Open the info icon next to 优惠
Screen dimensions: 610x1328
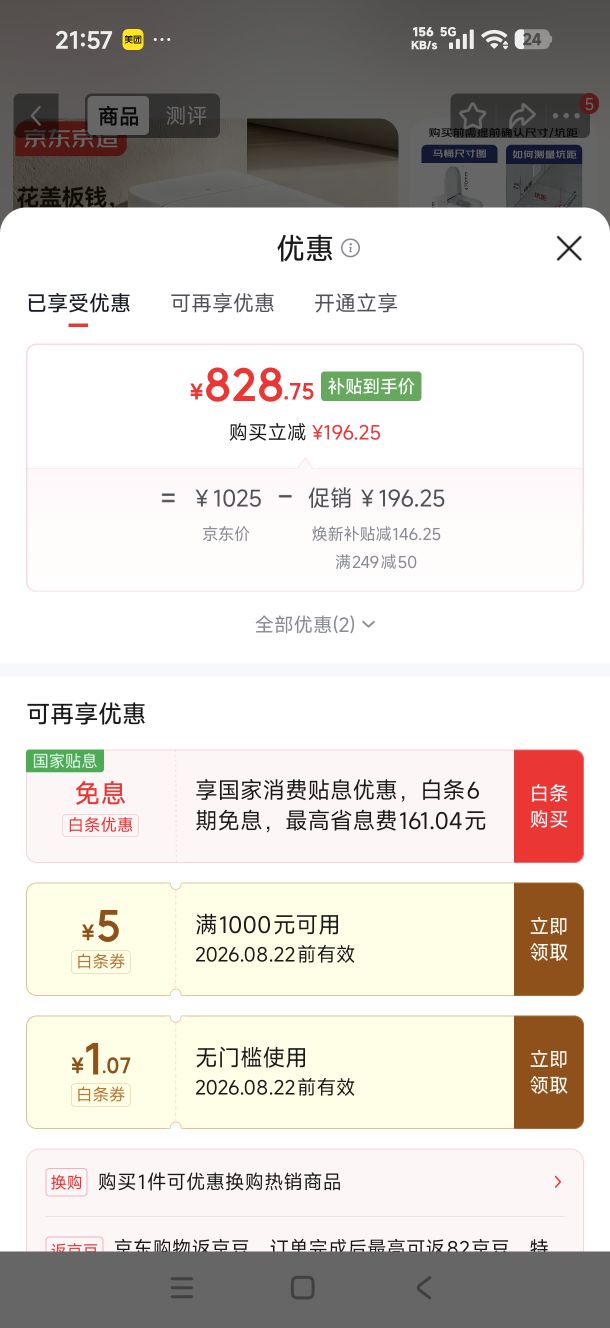pyautogui.click(x=351, y=248)
